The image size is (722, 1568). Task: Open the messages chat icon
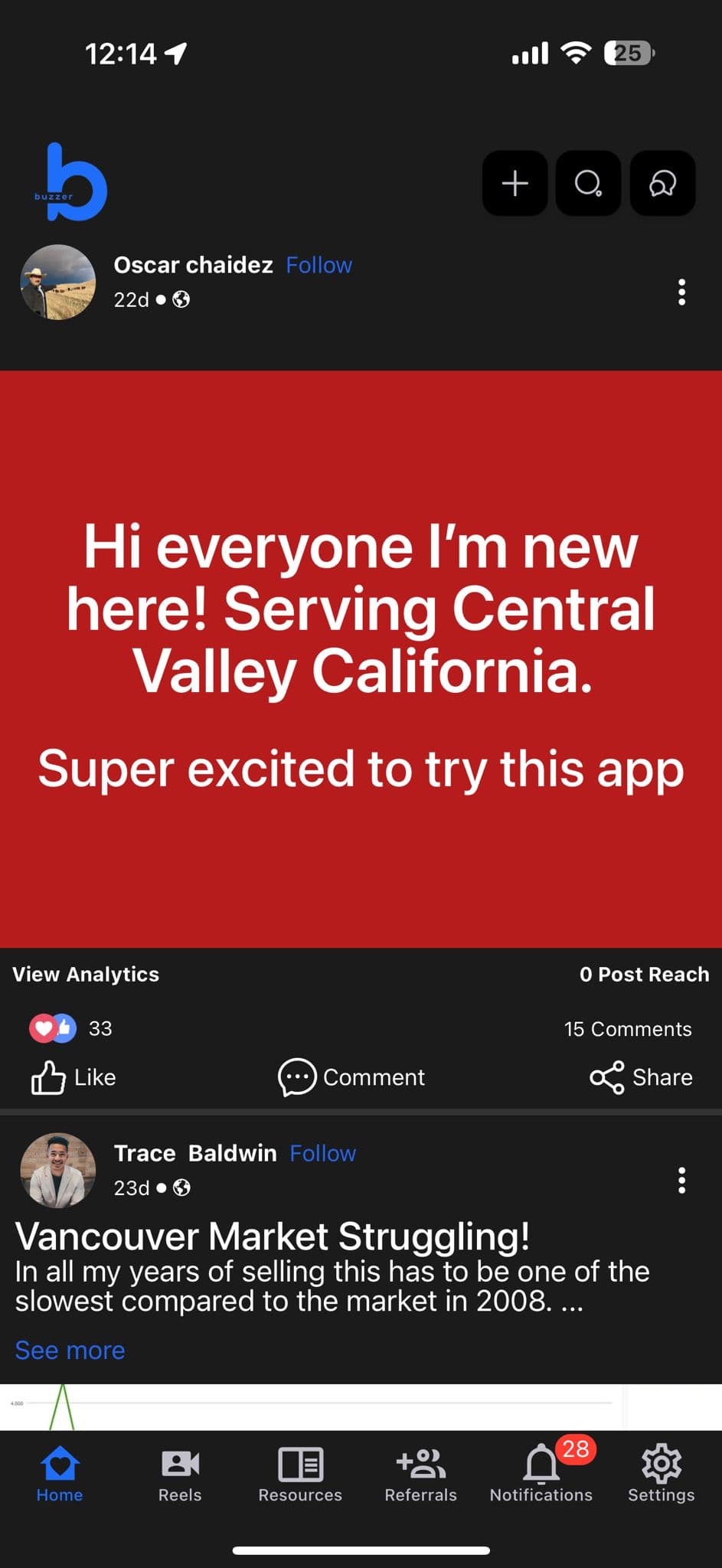pyautogui.click(x=662, y=184)
